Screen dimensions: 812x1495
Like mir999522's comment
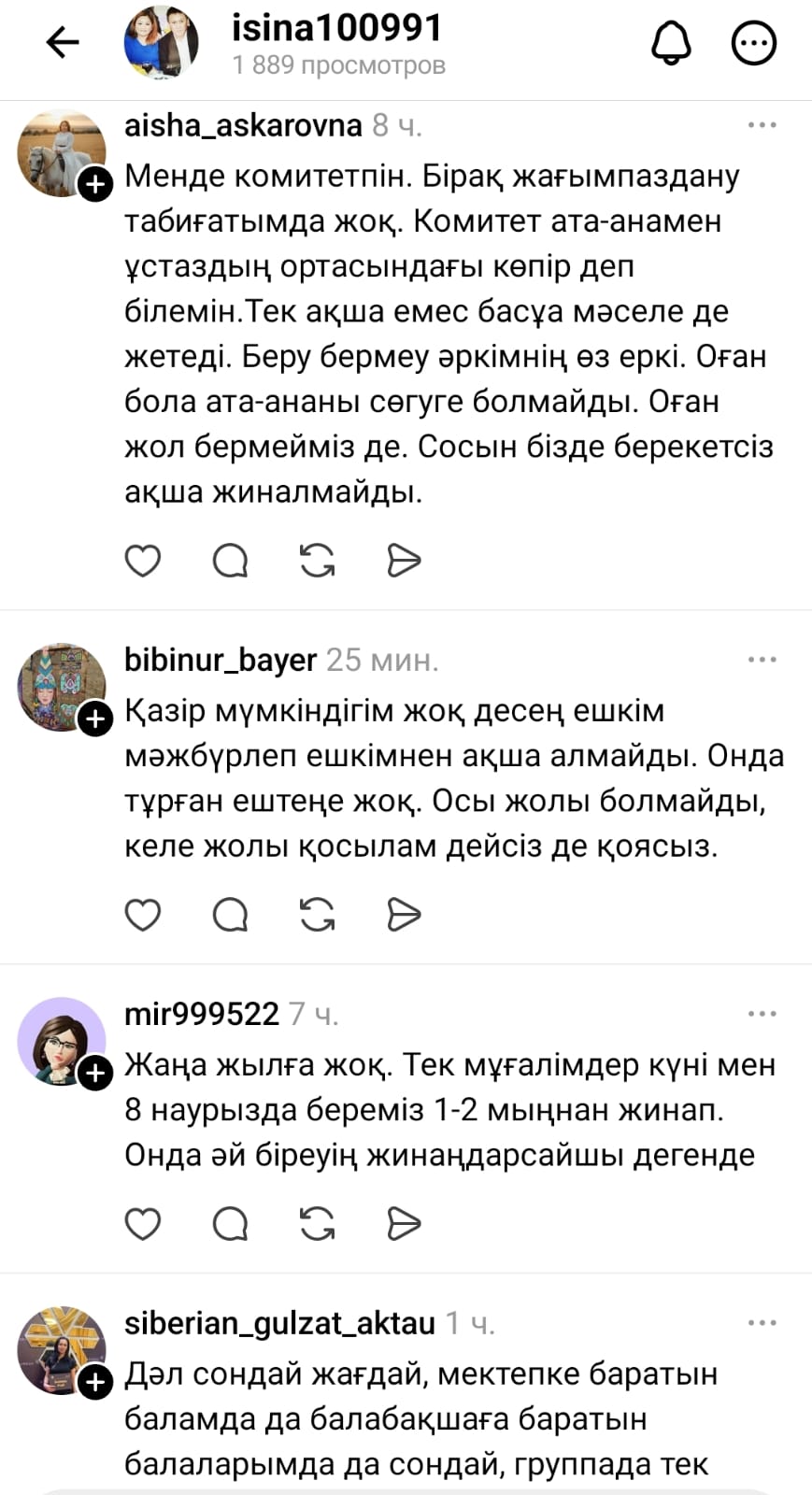[x=143, y=1223]
